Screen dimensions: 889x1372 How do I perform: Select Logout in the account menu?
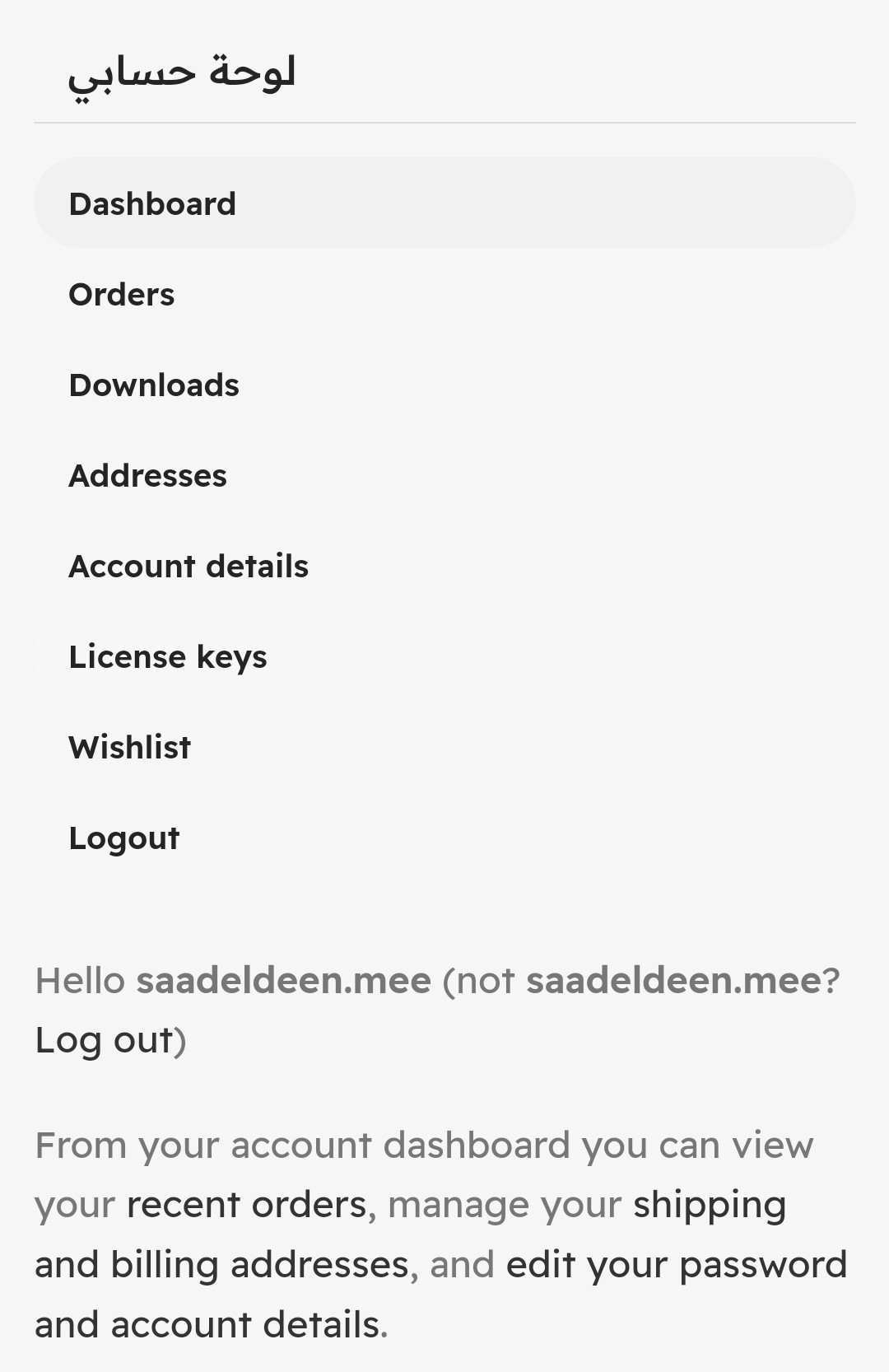click(x=124, y=838)
